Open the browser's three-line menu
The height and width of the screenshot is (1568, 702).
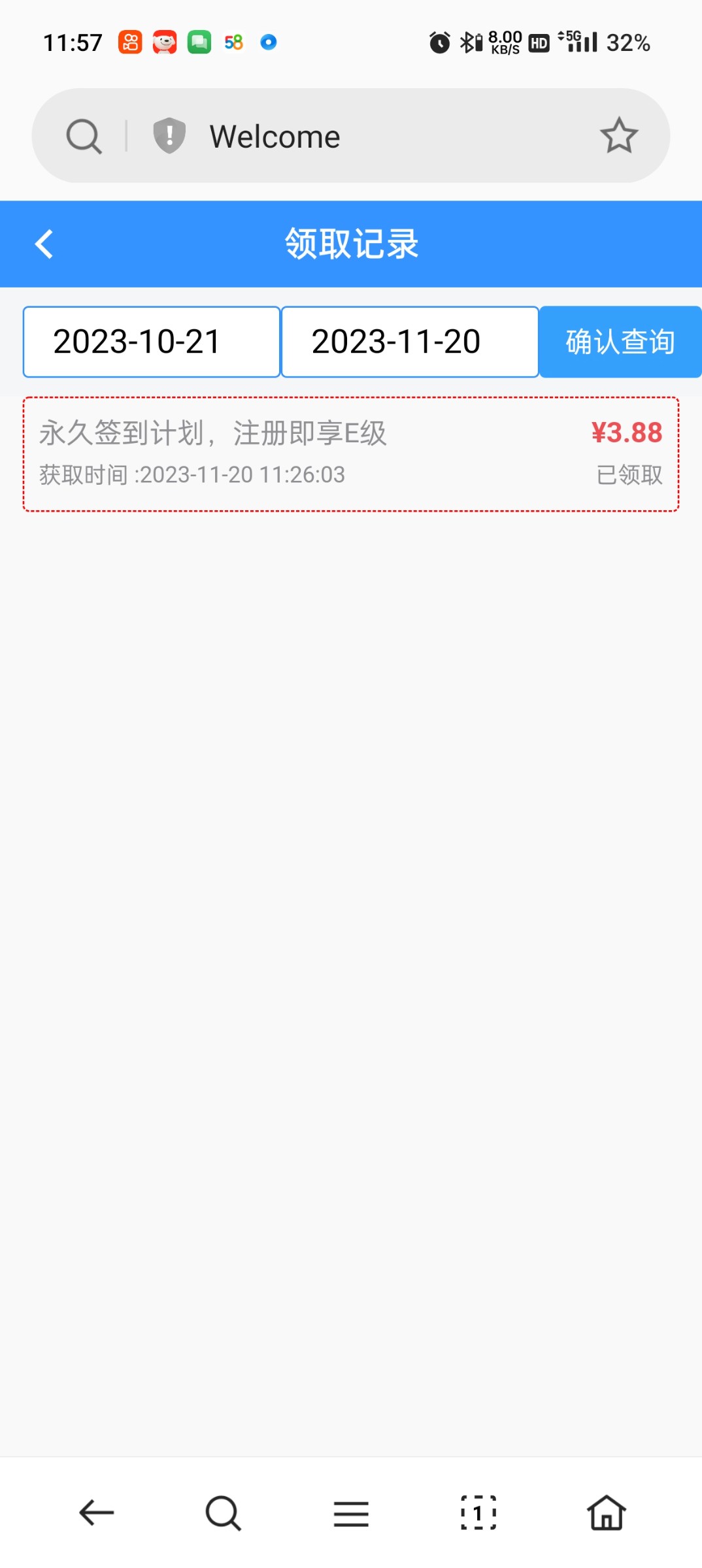[x=351, y=1512]
